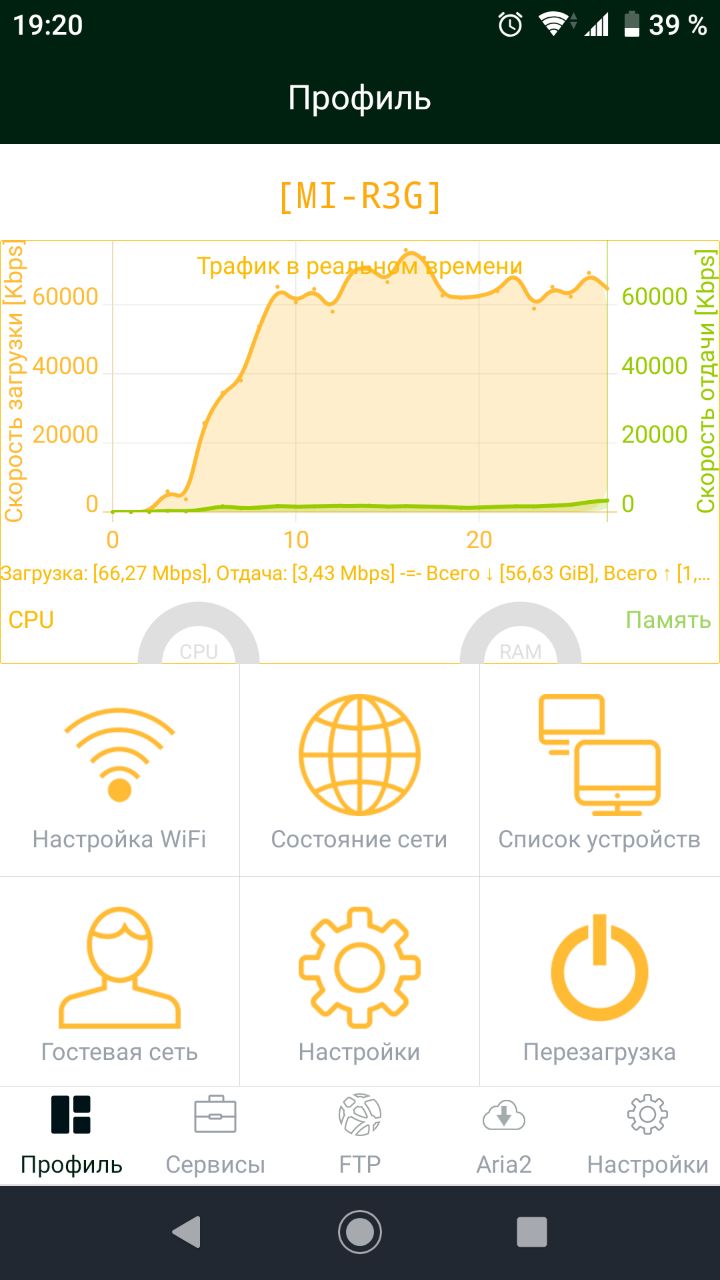720x1280 pixels.
Task: Open guest network (Гостевая сеть)
Action: tap(119, 982)
